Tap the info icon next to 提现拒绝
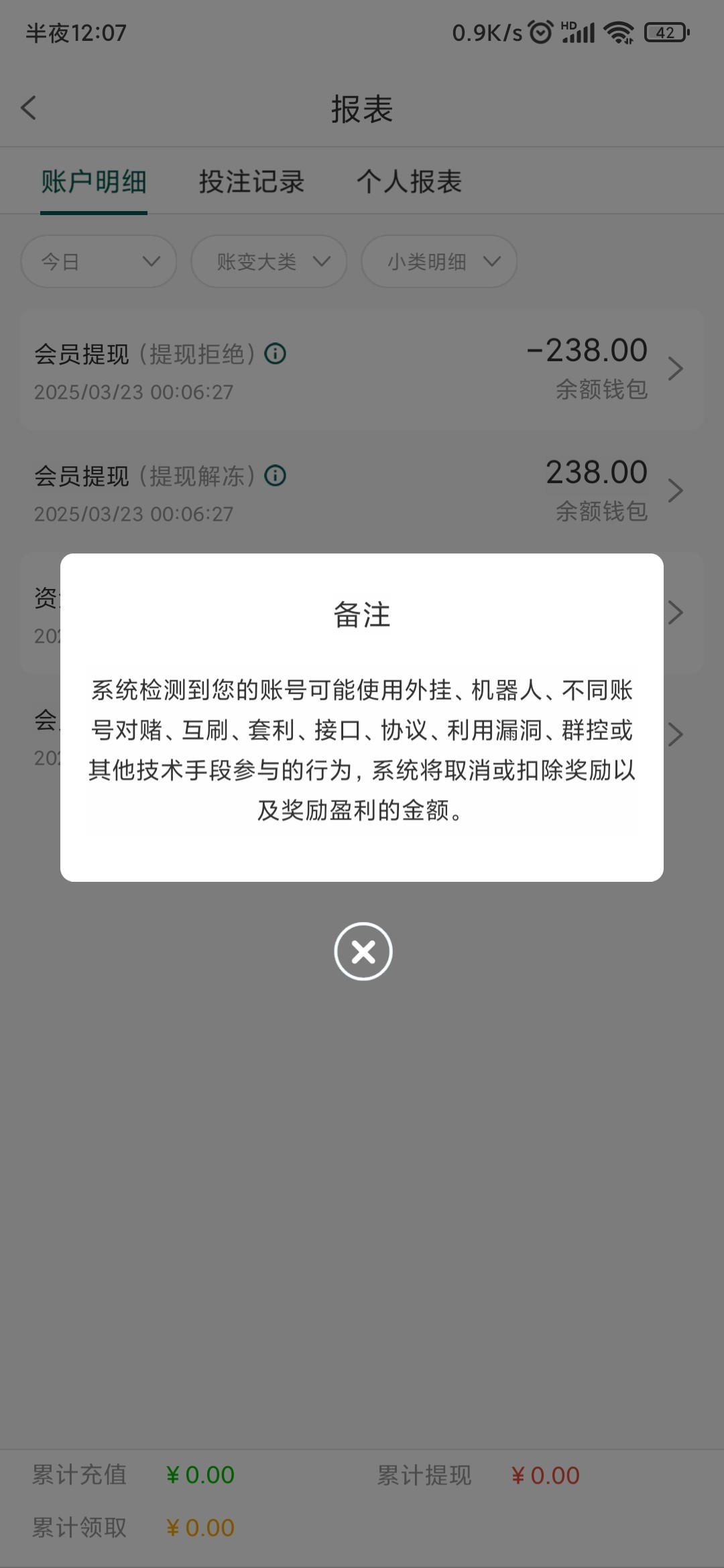 (x=276, y=353)
